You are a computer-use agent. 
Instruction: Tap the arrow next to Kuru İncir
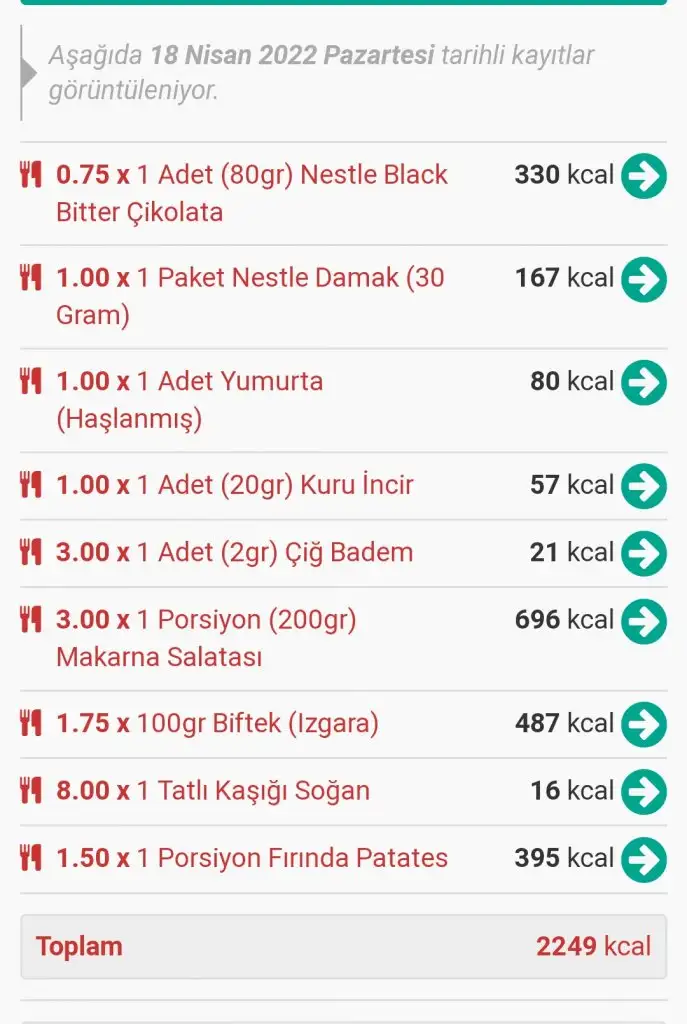(x=643, y=486)
